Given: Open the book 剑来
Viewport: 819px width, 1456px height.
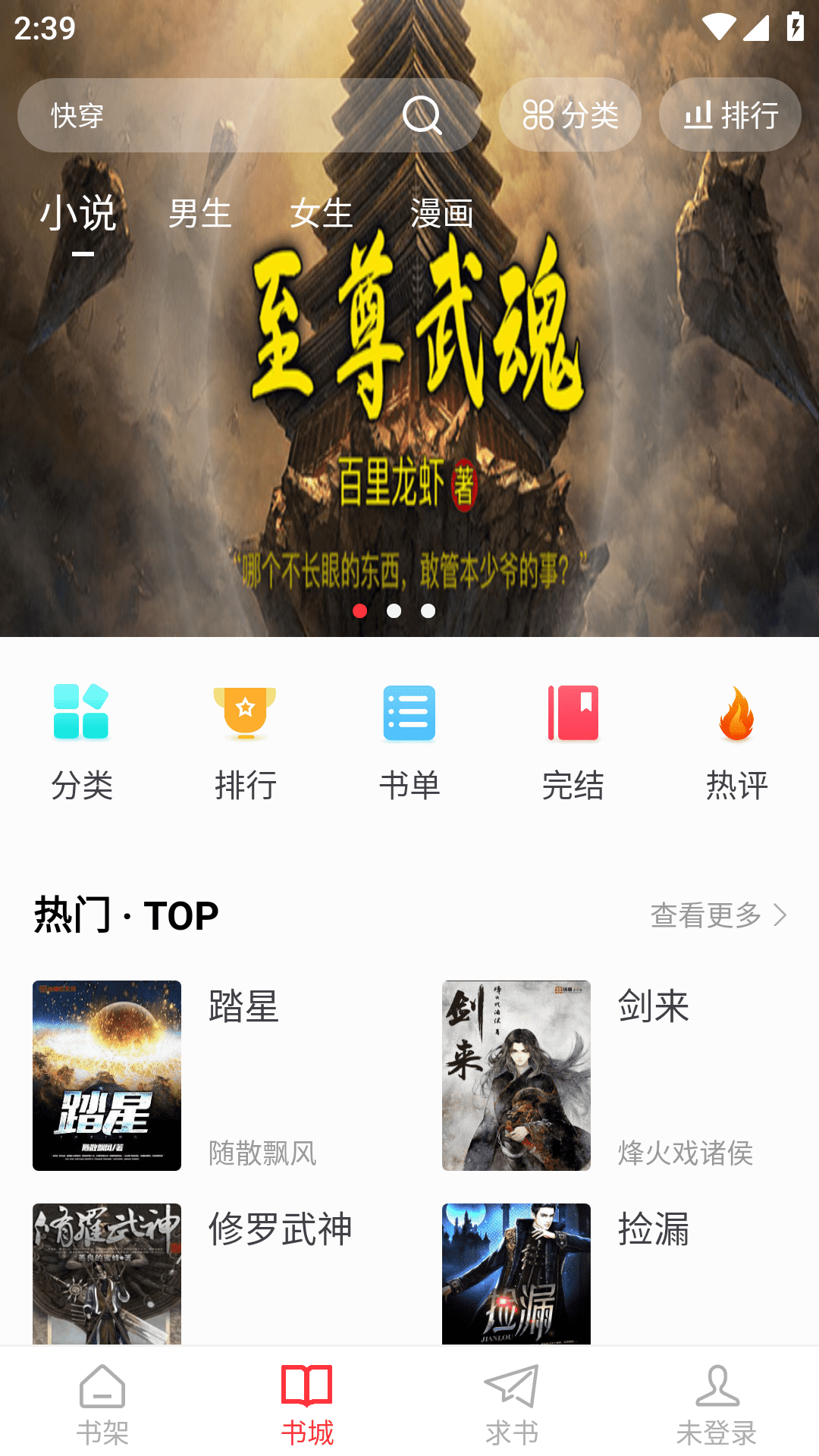Looking at the screenshot, I should coord(516,1075).
